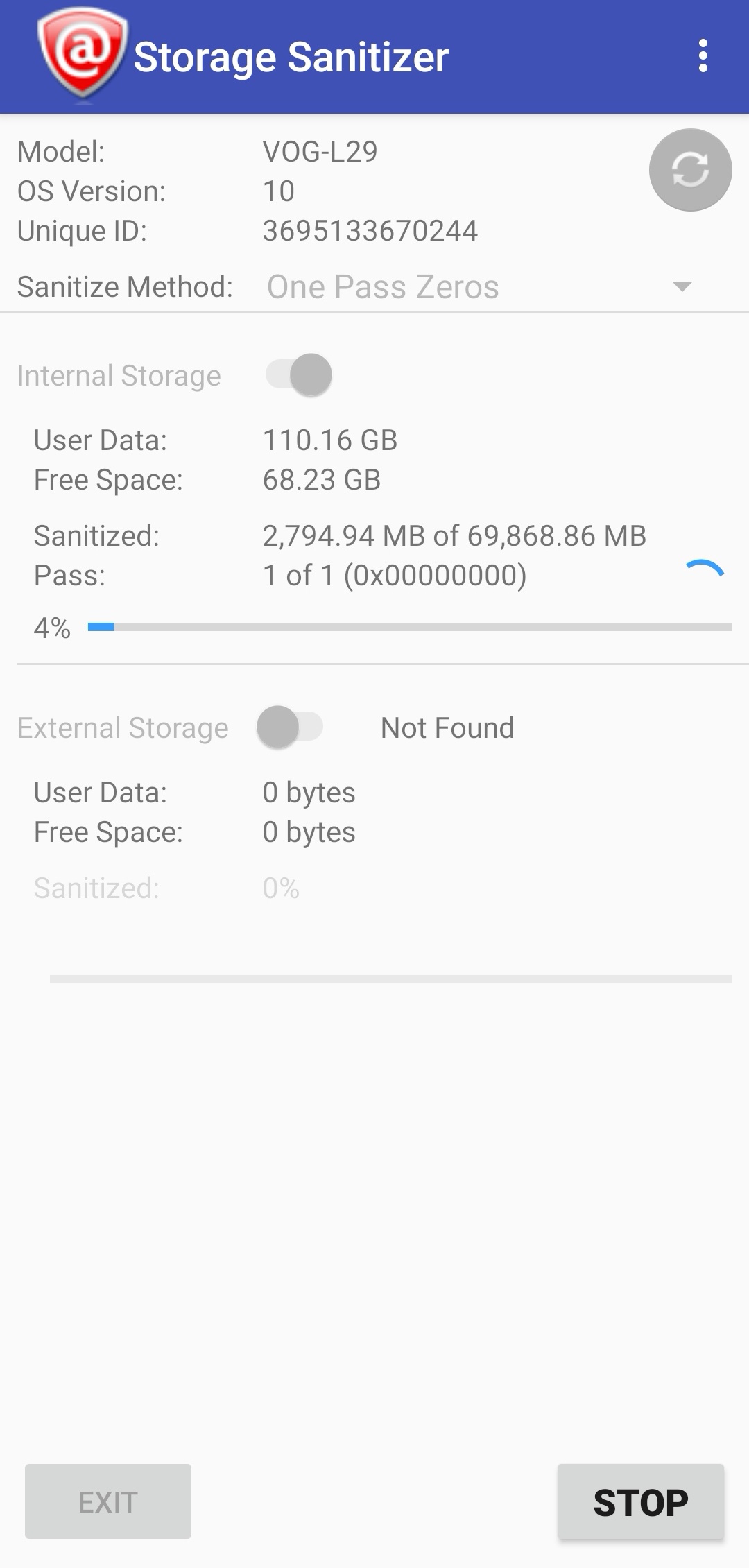Tap the refresh device info button
749x1568 pixels.
coord(690,170)
